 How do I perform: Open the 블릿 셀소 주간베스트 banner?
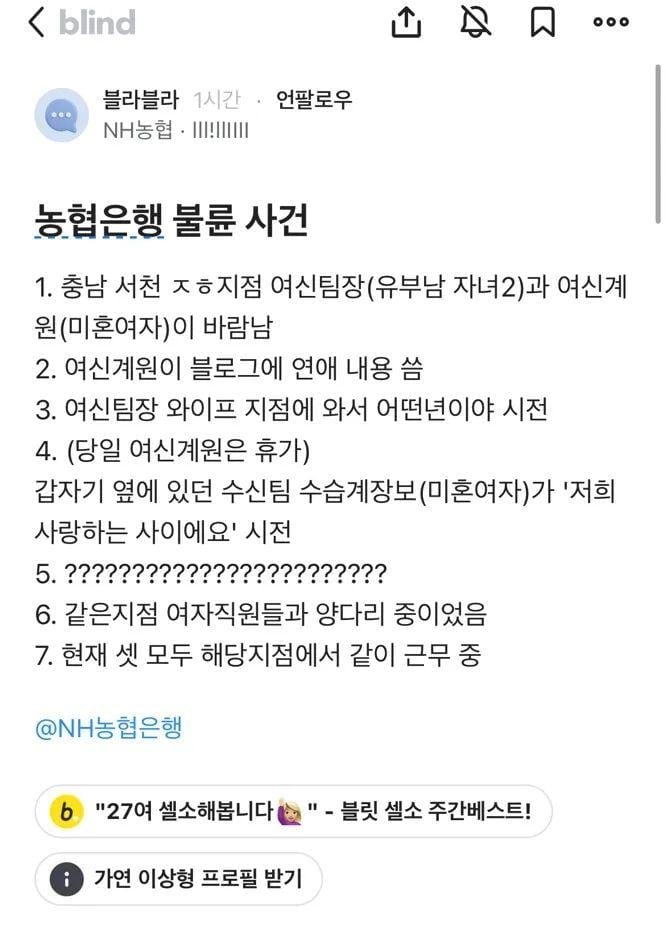pyautogui.click(x=293, y=811)
